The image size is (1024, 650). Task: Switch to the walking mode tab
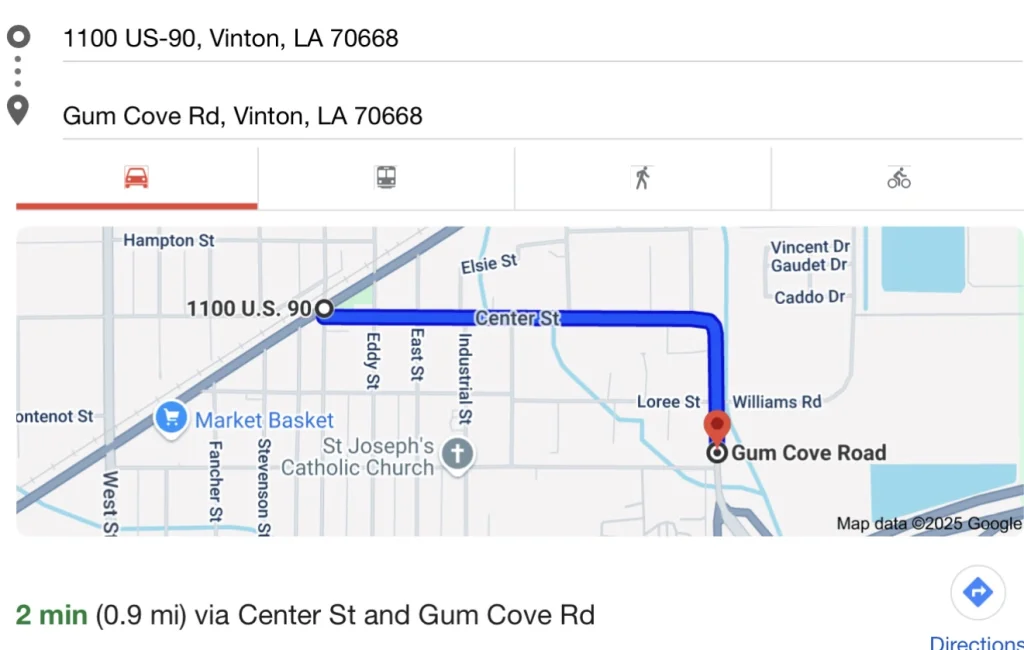click(x=642, y=178)
